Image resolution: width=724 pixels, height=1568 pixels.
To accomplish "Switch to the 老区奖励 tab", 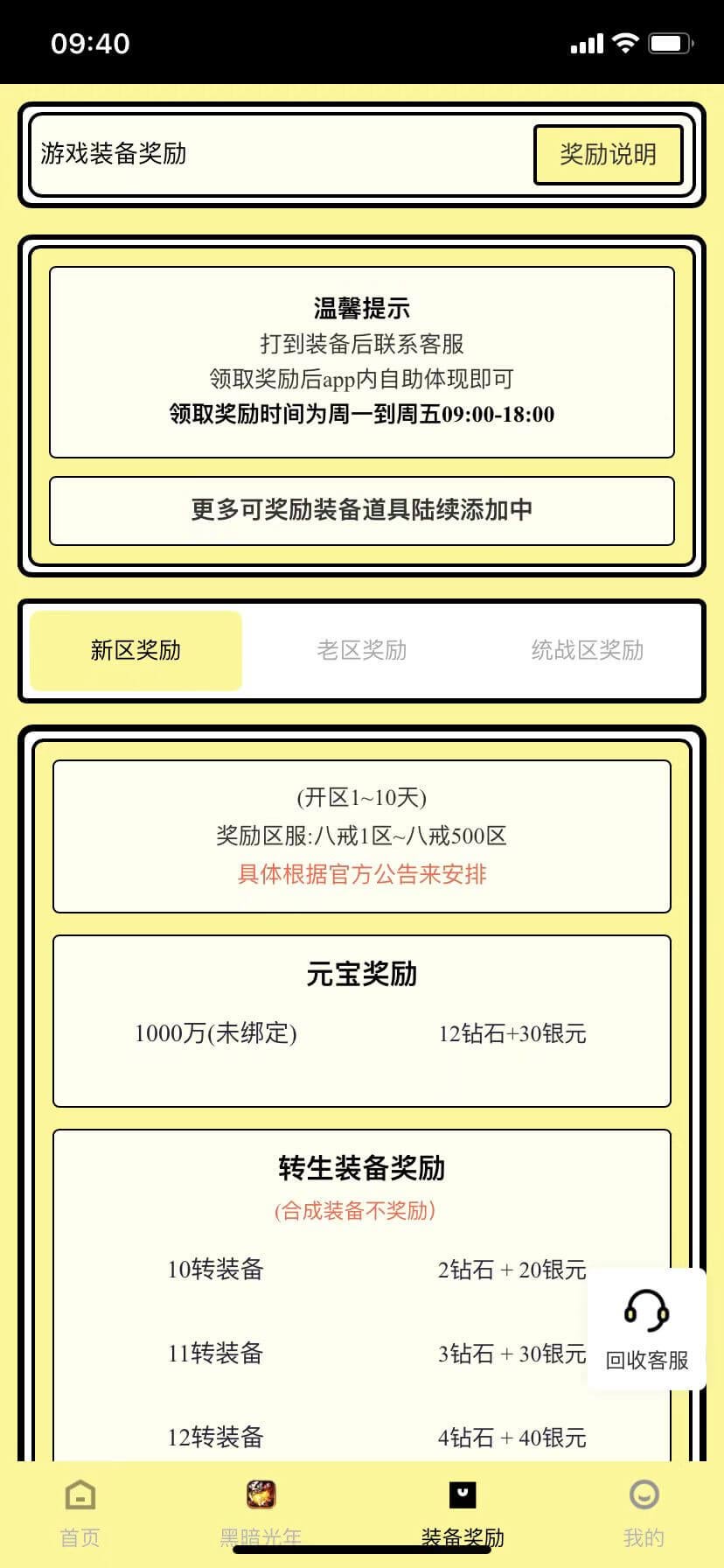I will click(361, 650).
